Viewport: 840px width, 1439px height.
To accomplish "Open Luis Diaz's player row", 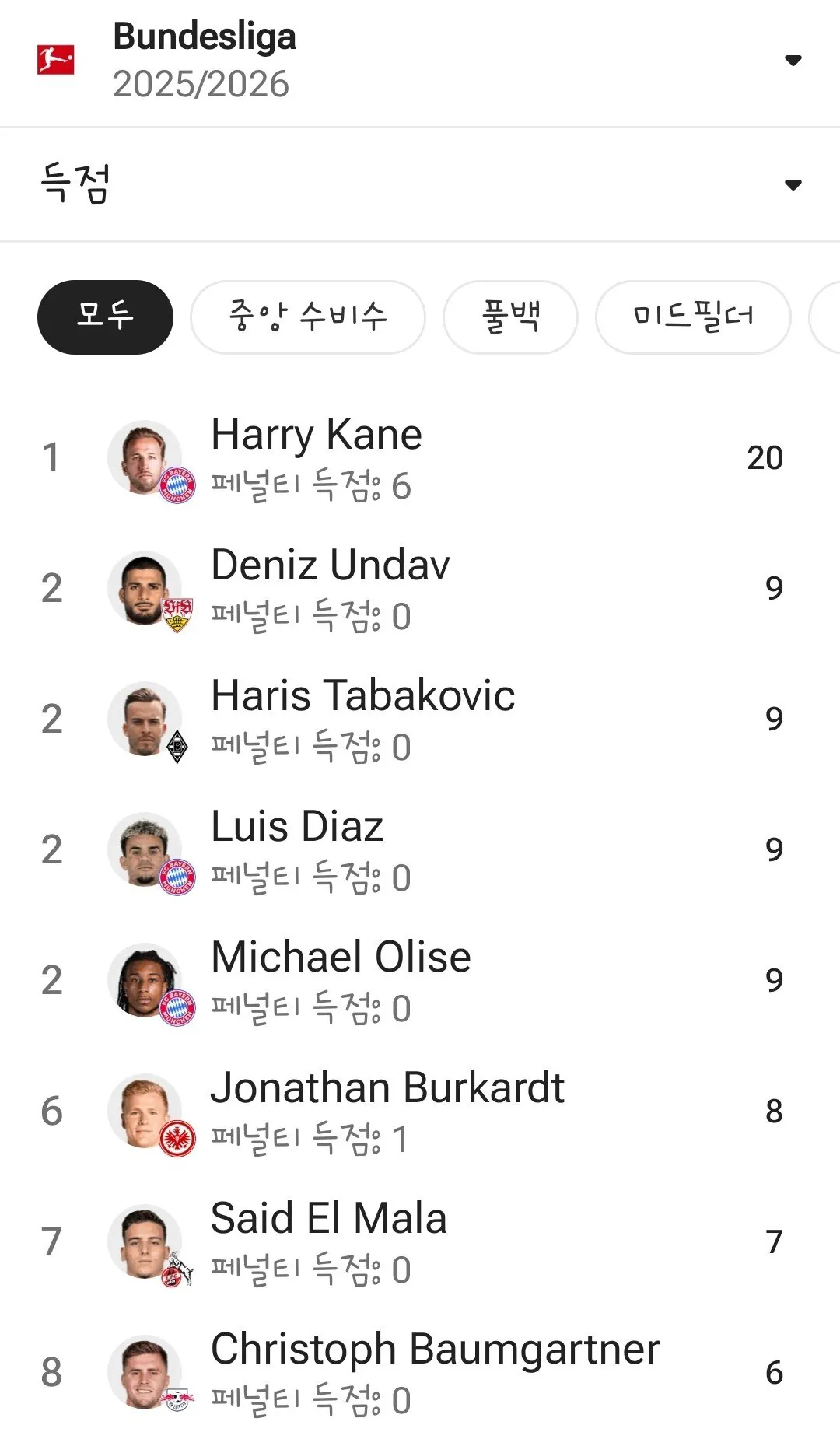I will 420,849.
